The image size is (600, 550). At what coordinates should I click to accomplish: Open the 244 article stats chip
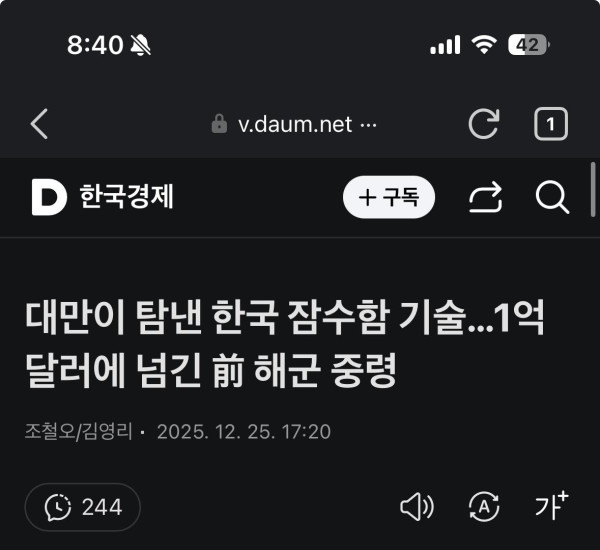pyautogui.click(x=84, y=507)
